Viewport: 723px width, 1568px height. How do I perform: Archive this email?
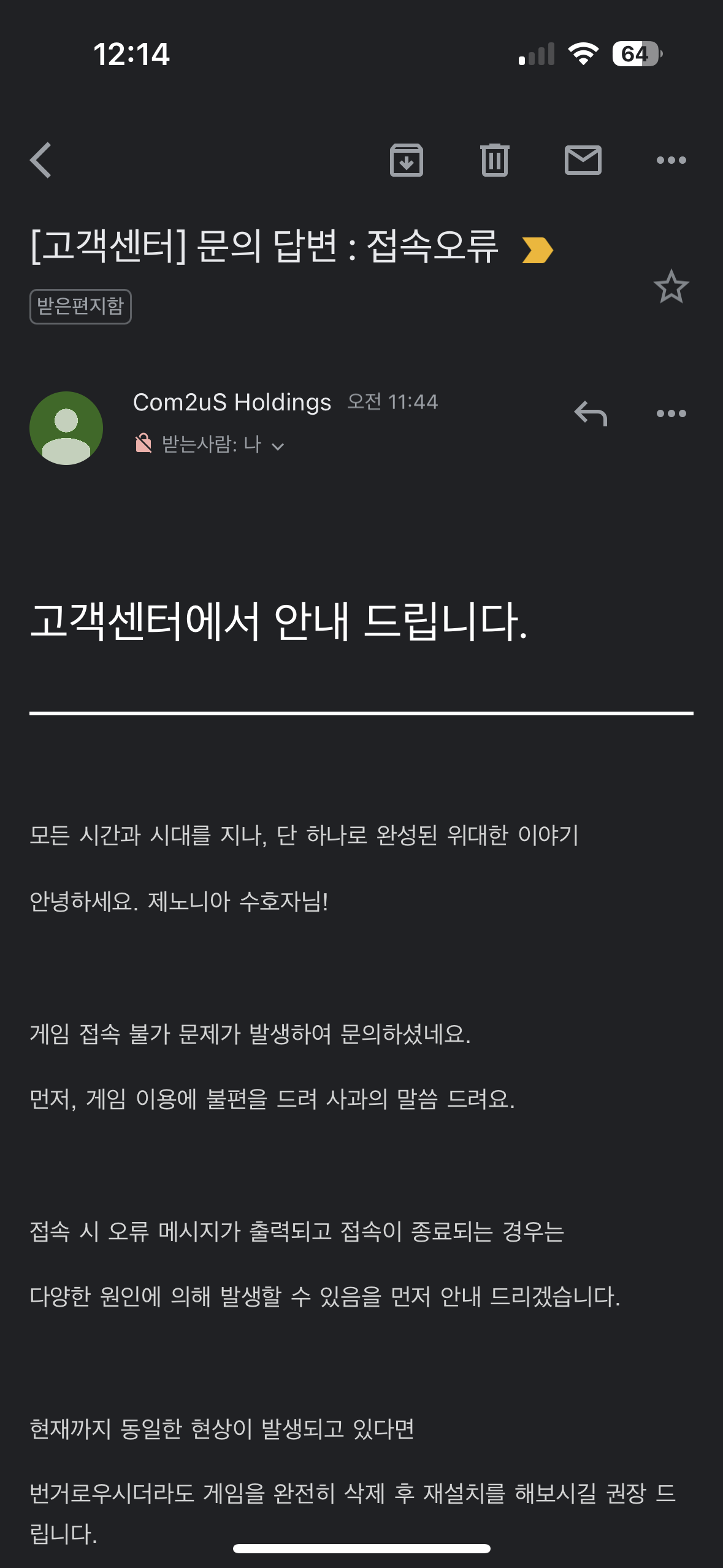406,160
